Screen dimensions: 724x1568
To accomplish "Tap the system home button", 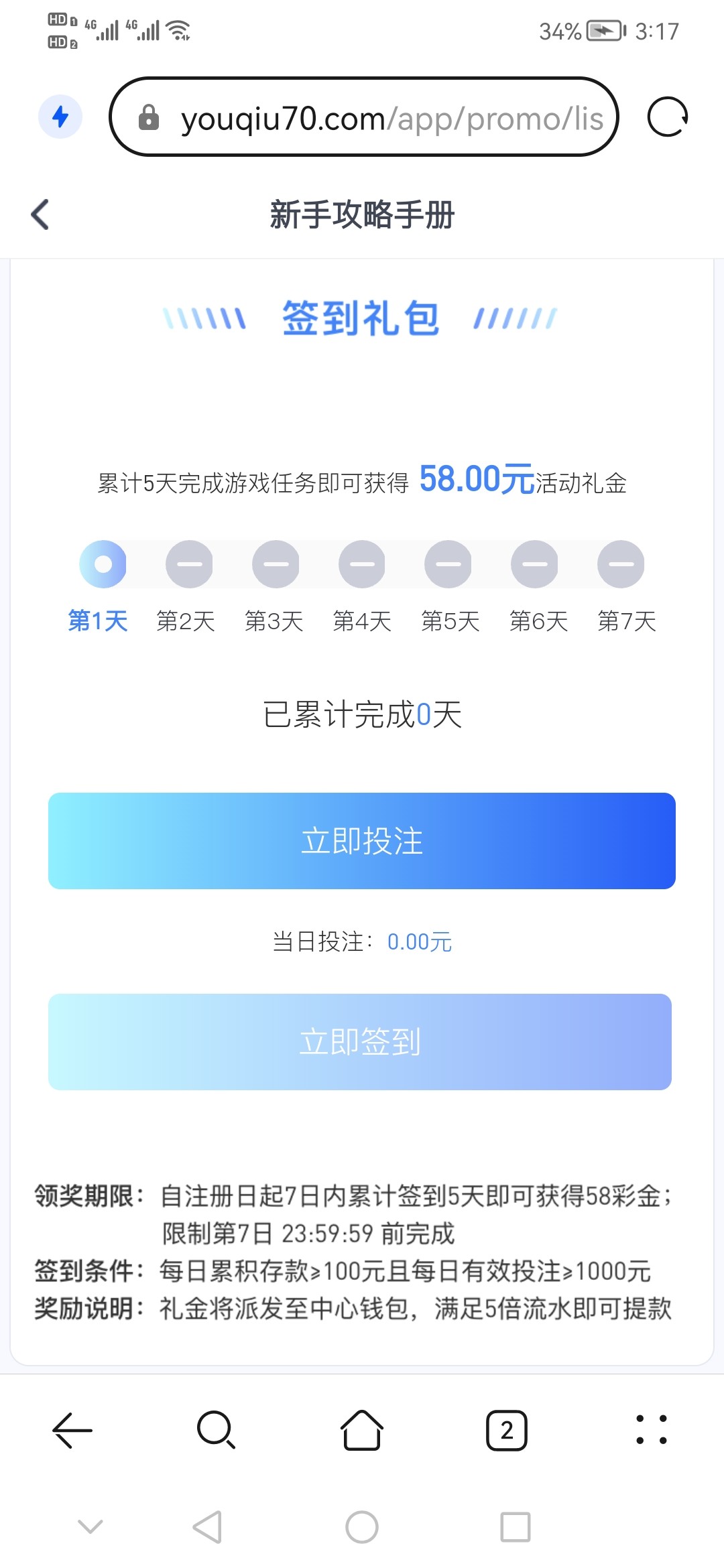I will click(x=362, y=1527).
